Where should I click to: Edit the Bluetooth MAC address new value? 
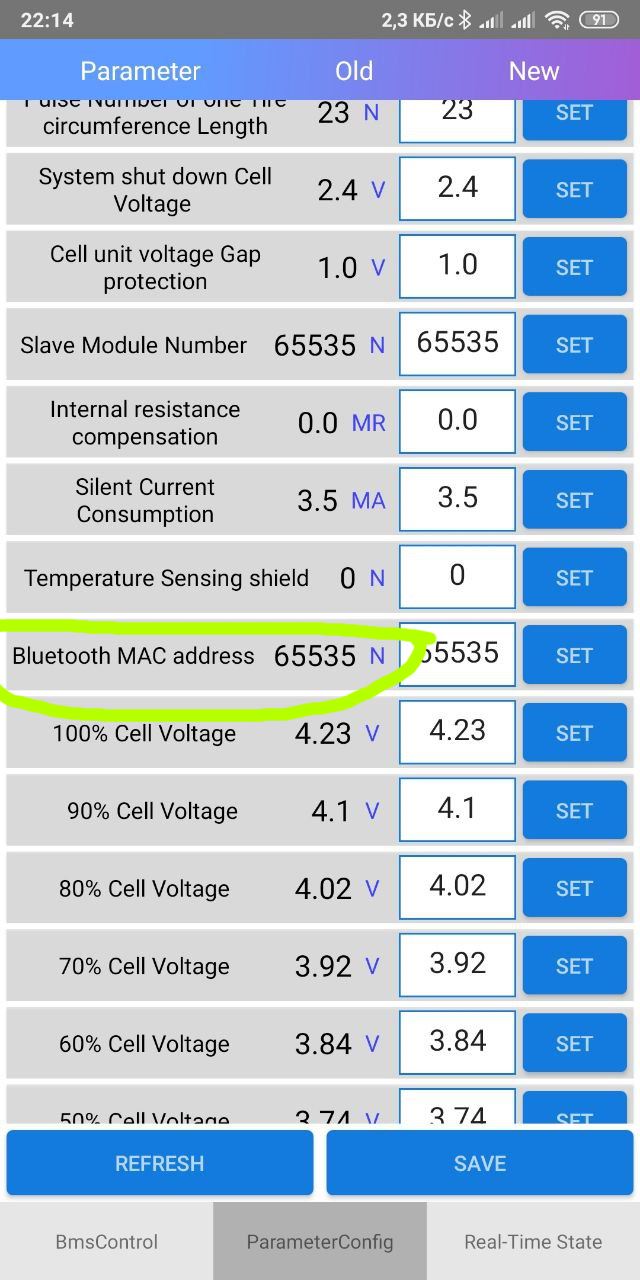point(457,654)
